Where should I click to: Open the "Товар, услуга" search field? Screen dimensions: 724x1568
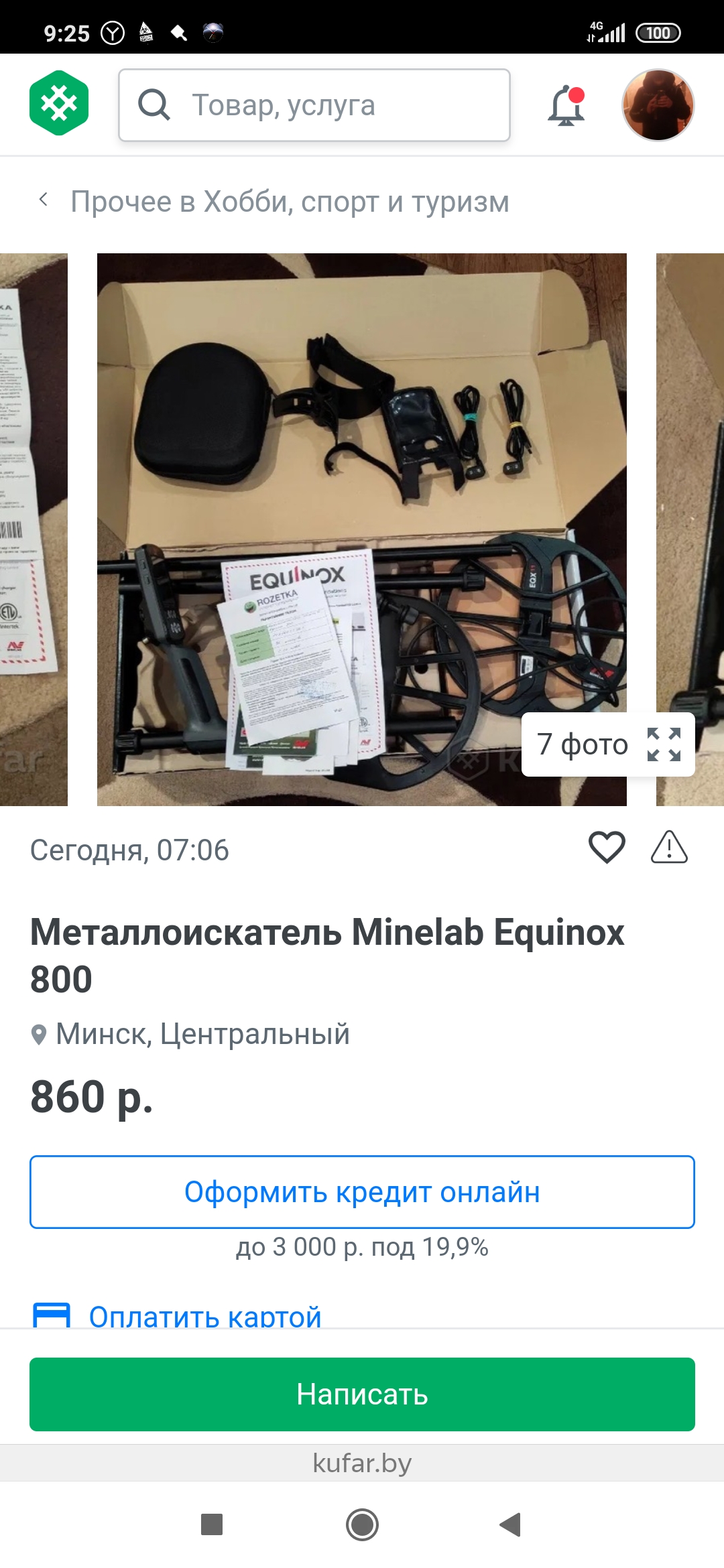pos(314,105)
